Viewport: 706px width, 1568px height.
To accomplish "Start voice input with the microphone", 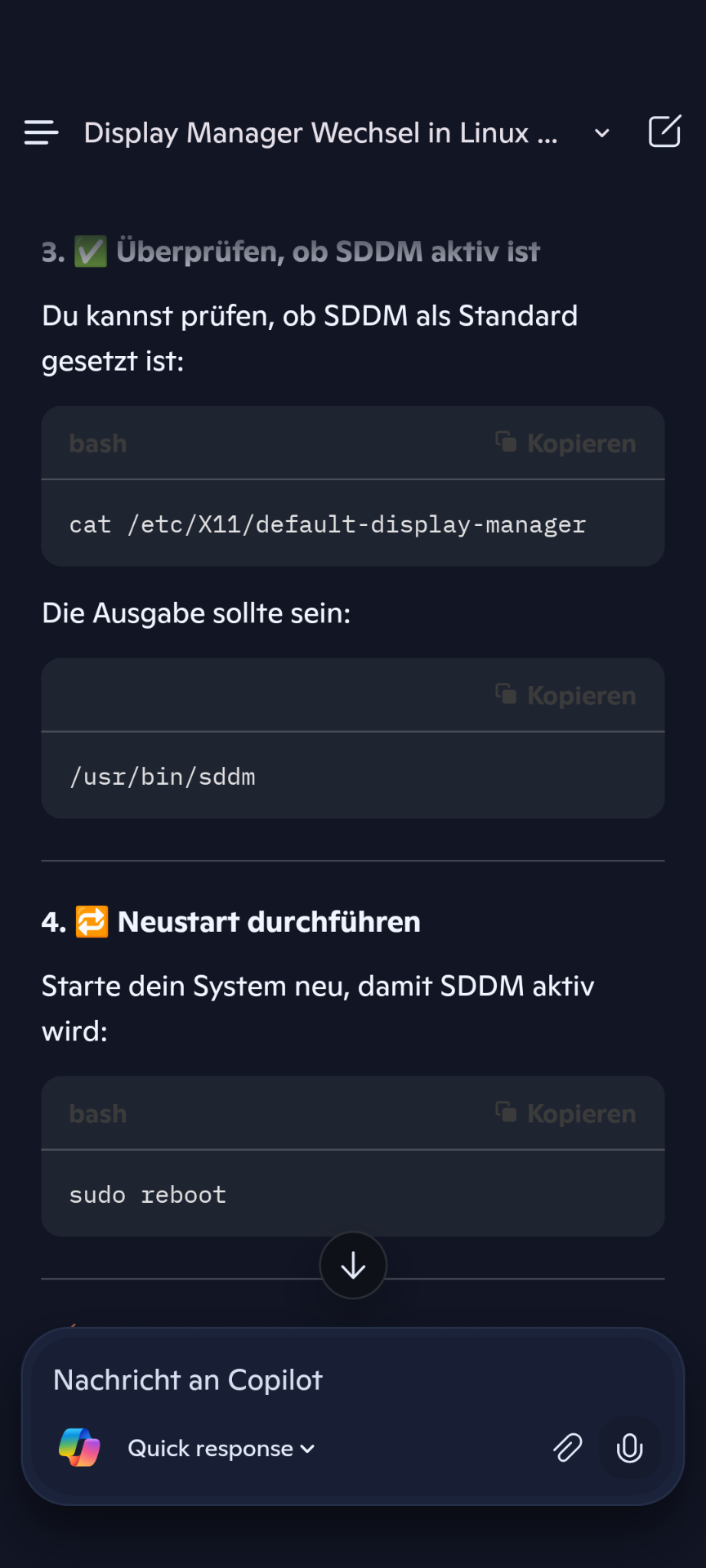I will [629, 1448].
